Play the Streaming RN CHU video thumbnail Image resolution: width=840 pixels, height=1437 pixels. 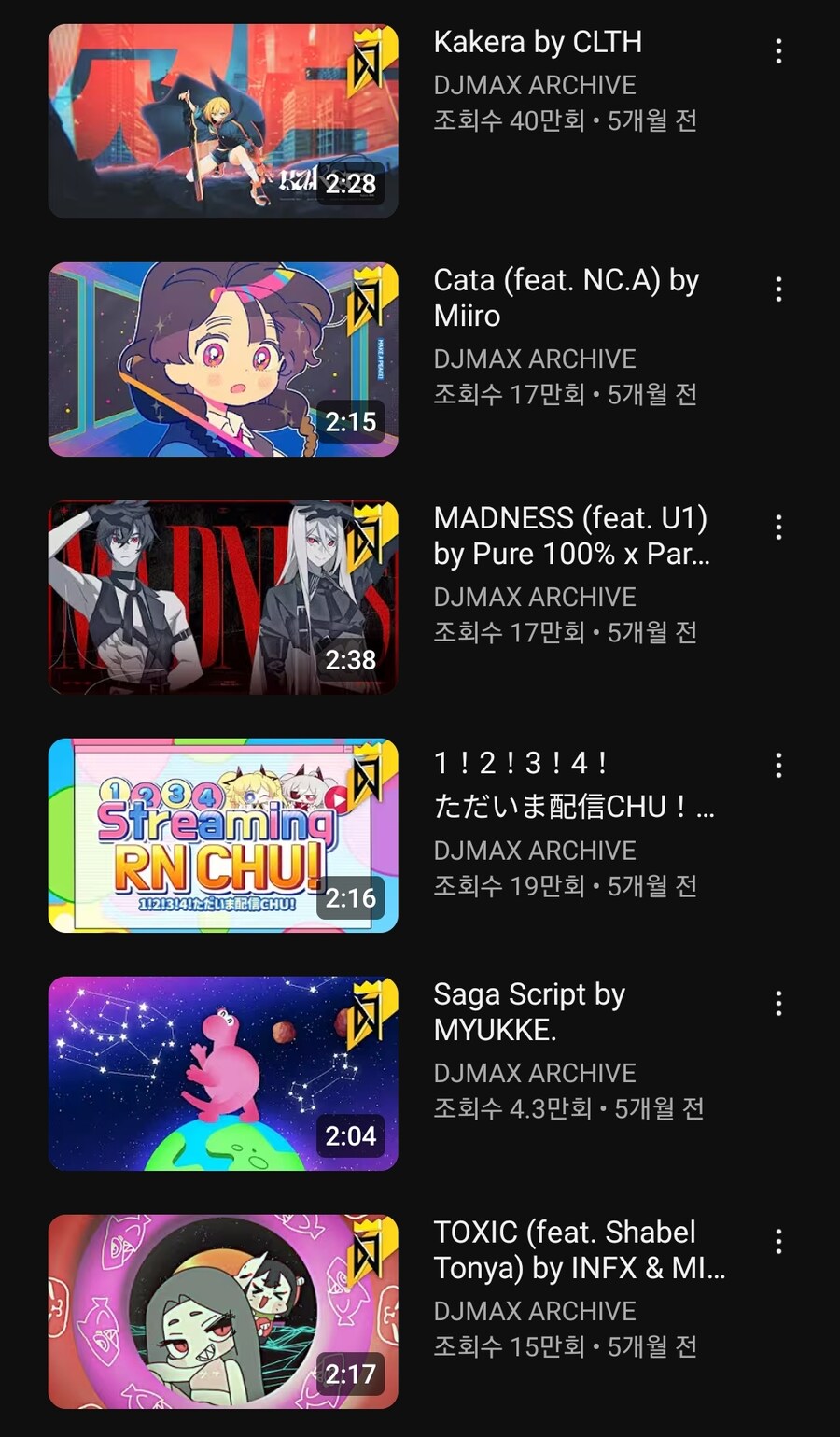(223, 836)
